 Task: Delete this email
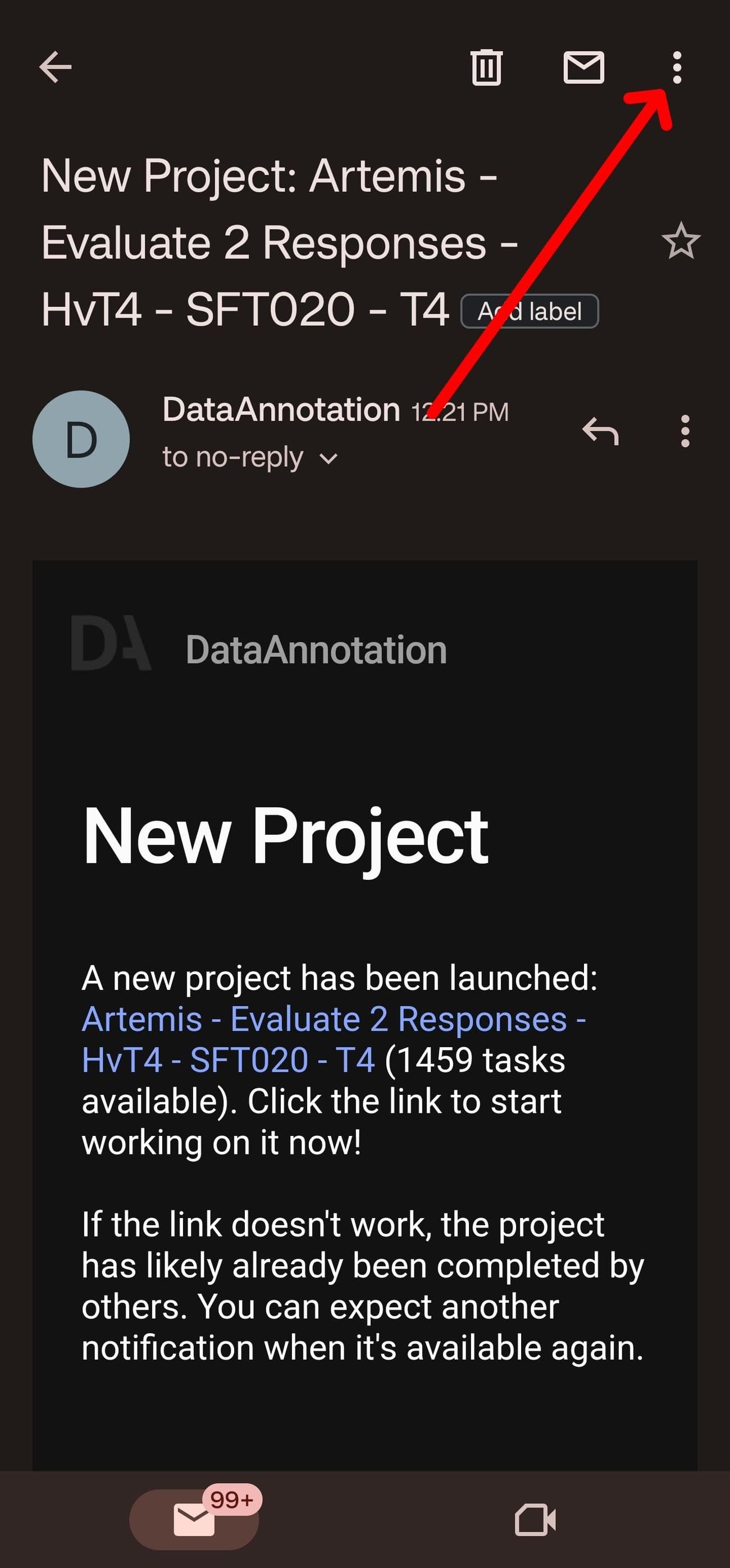tap(486, 67)
